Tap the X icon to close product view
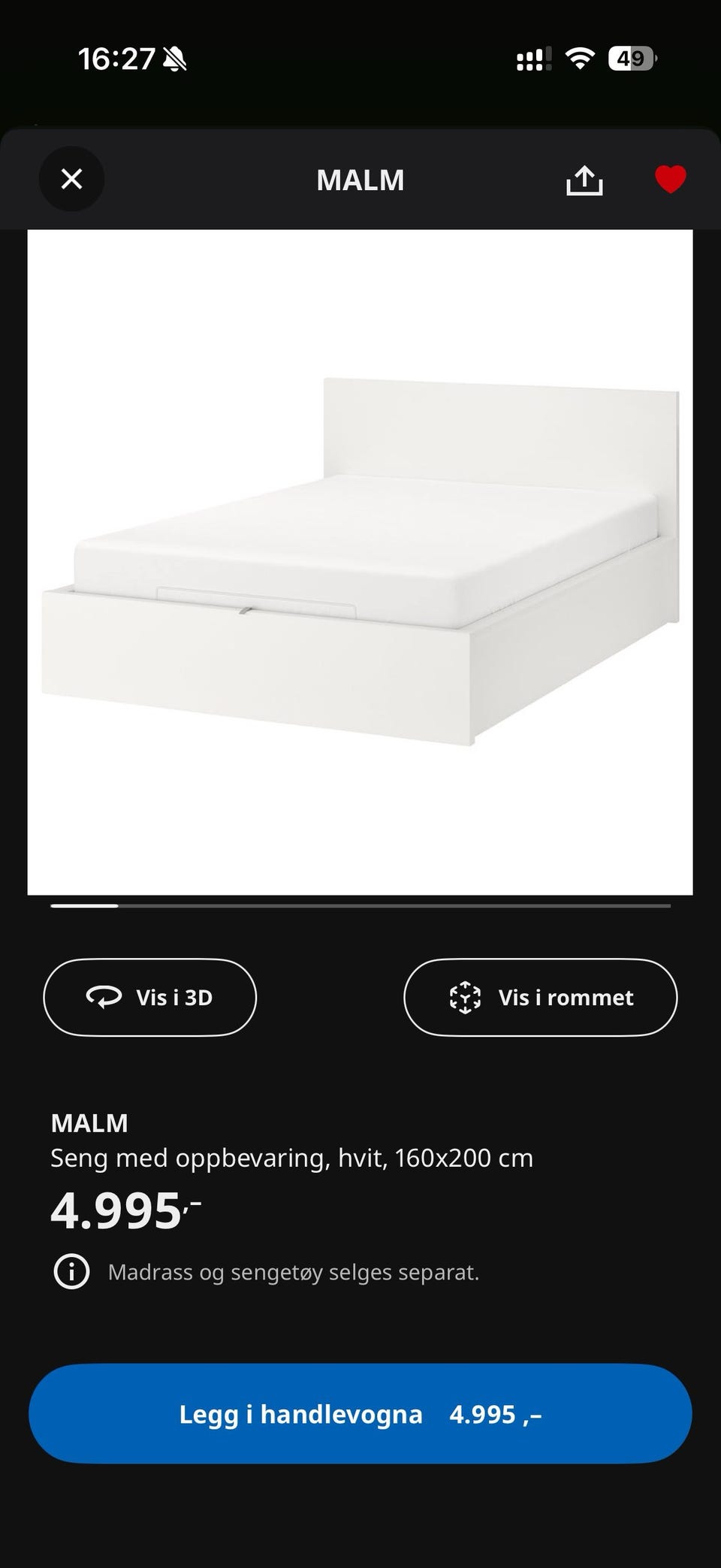 [71, 179]
